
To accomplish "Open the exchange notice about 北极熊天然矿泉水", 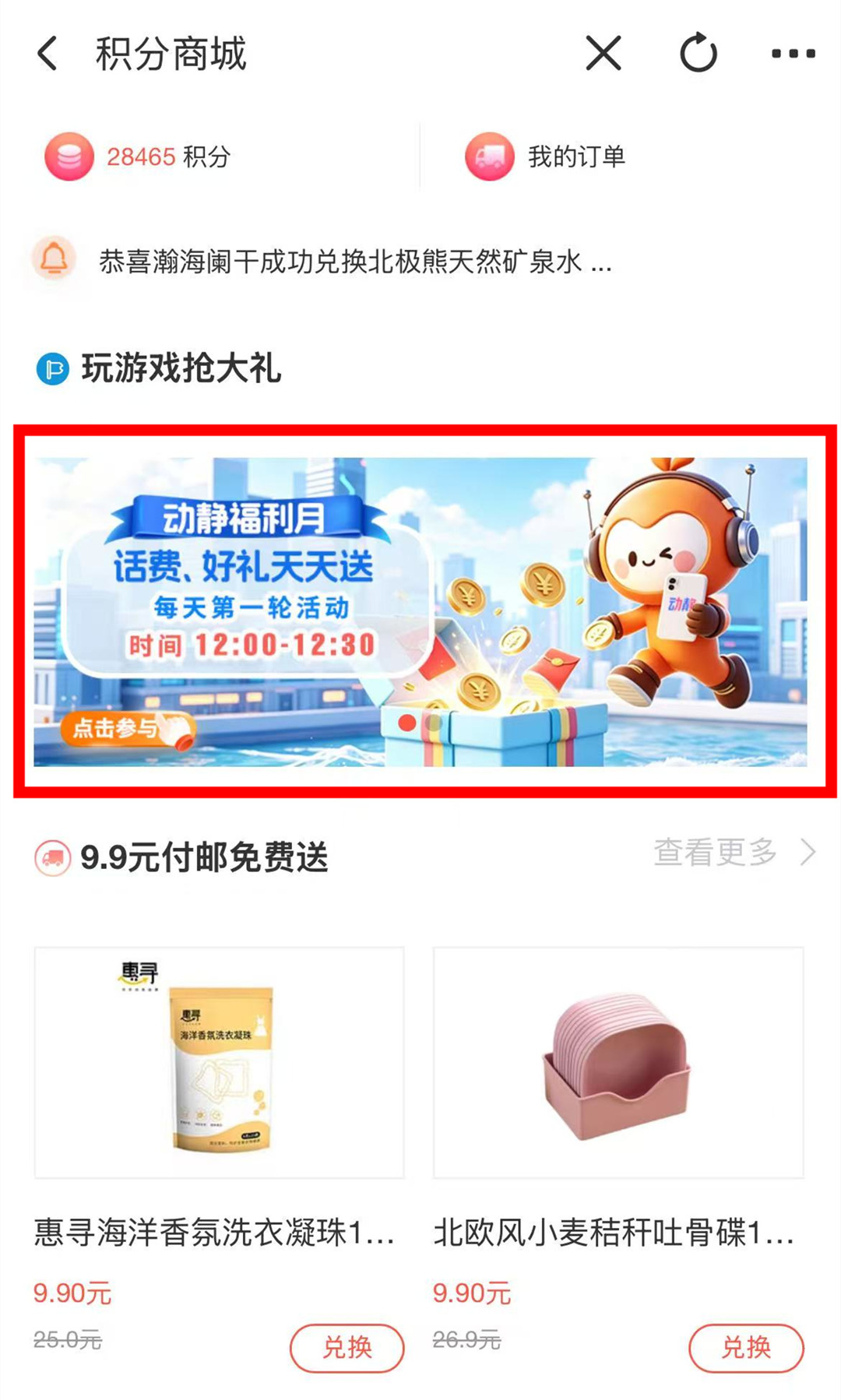I will pos(355,262).
